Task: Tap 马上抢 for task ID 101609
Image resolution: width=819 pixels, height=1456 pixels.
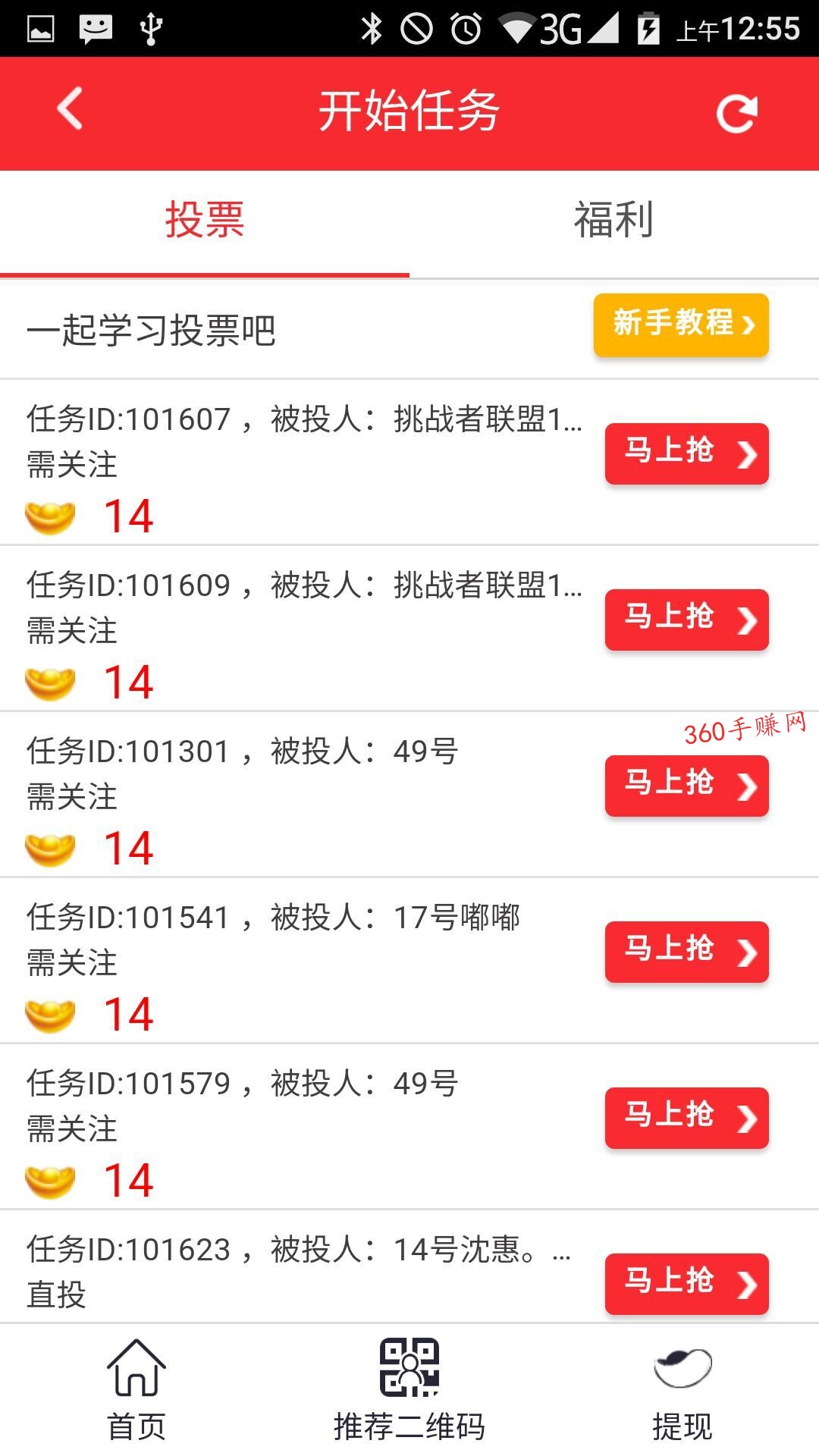Action: tap(687, 620)
